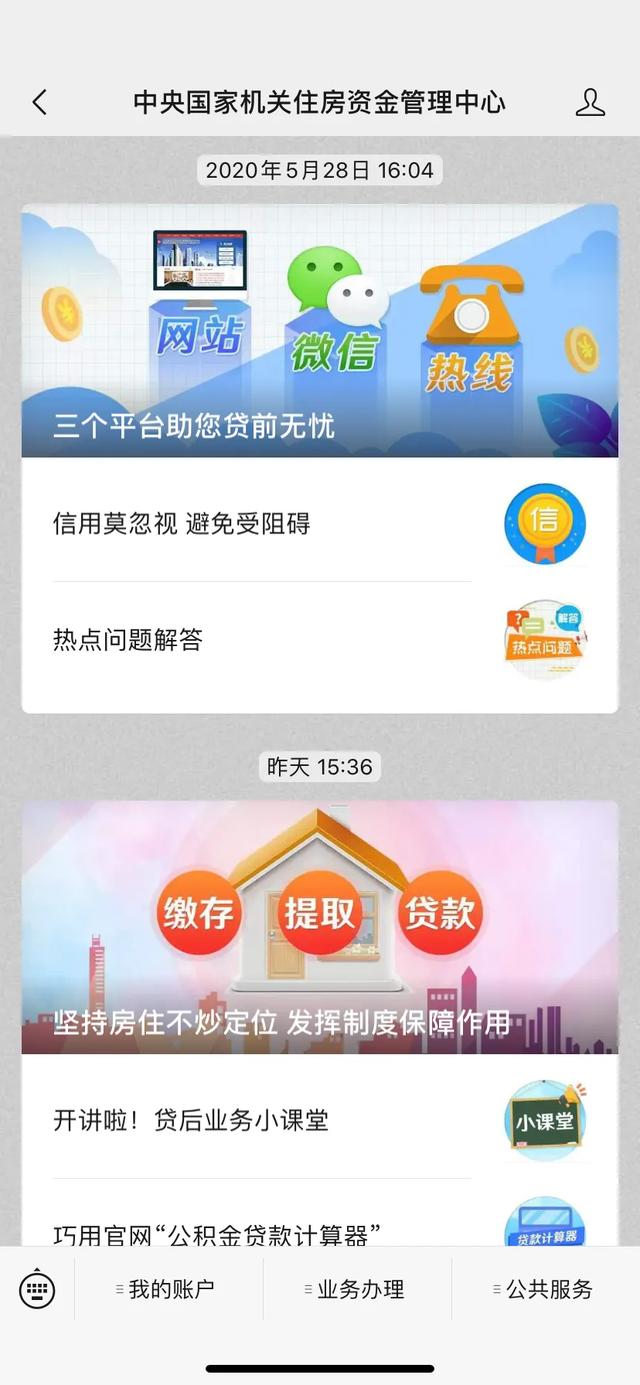The width and height of the screenshot is (640, 1385).
Task: Open the 公共服务 menu
Action: [x=547, y=1289]
